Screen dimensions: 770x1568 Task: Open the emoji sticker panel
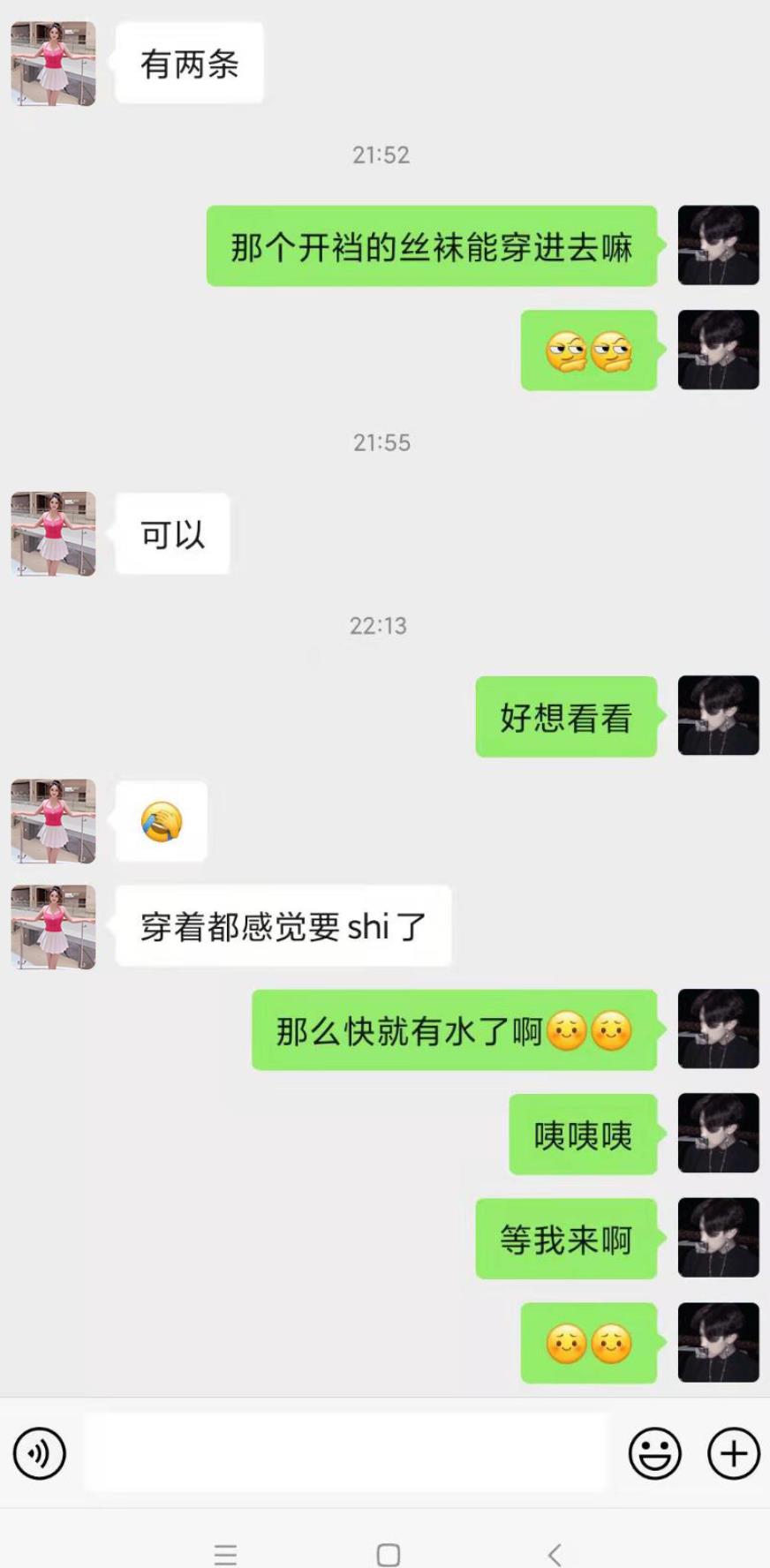(654, 1453)
